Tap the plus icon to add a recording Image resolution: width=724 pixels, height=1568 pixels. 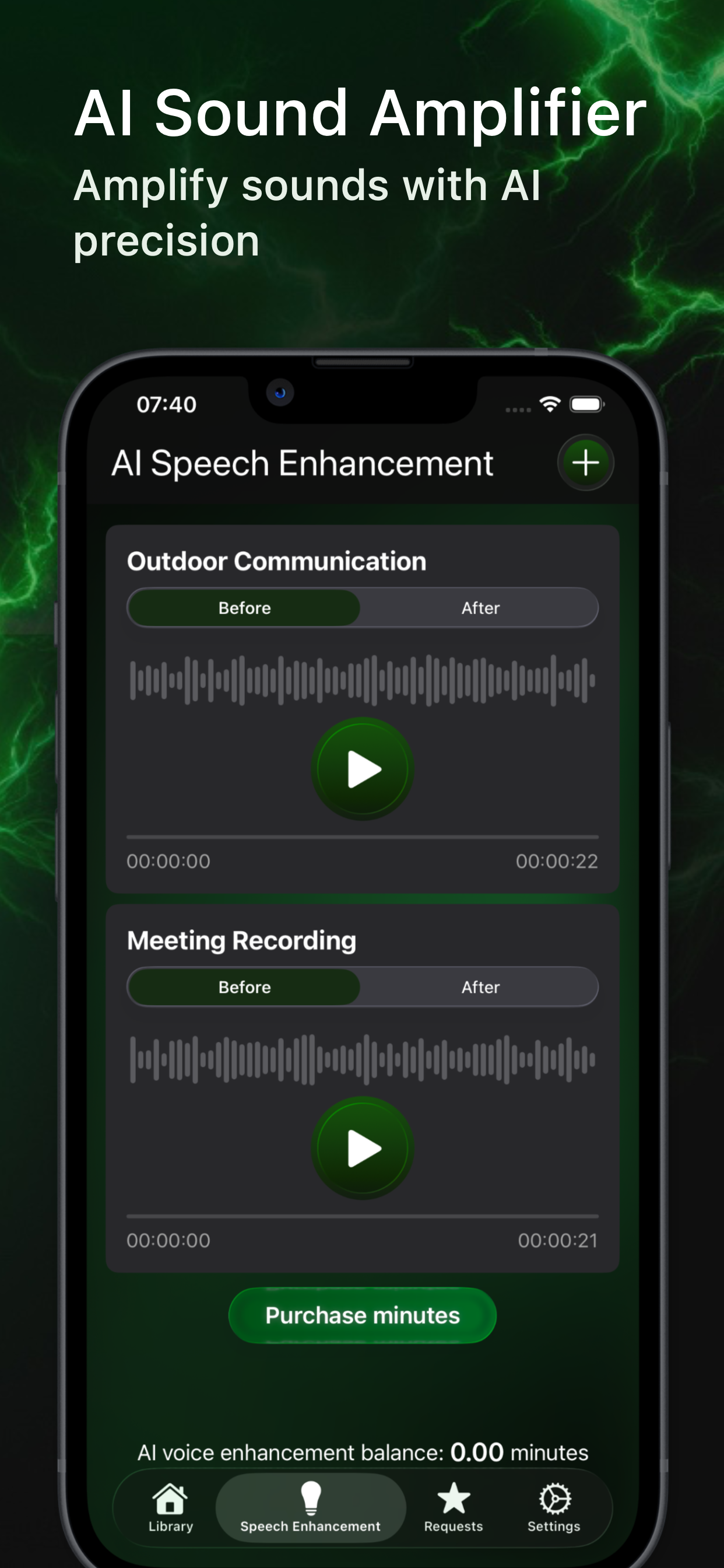[x=585, y=463]
